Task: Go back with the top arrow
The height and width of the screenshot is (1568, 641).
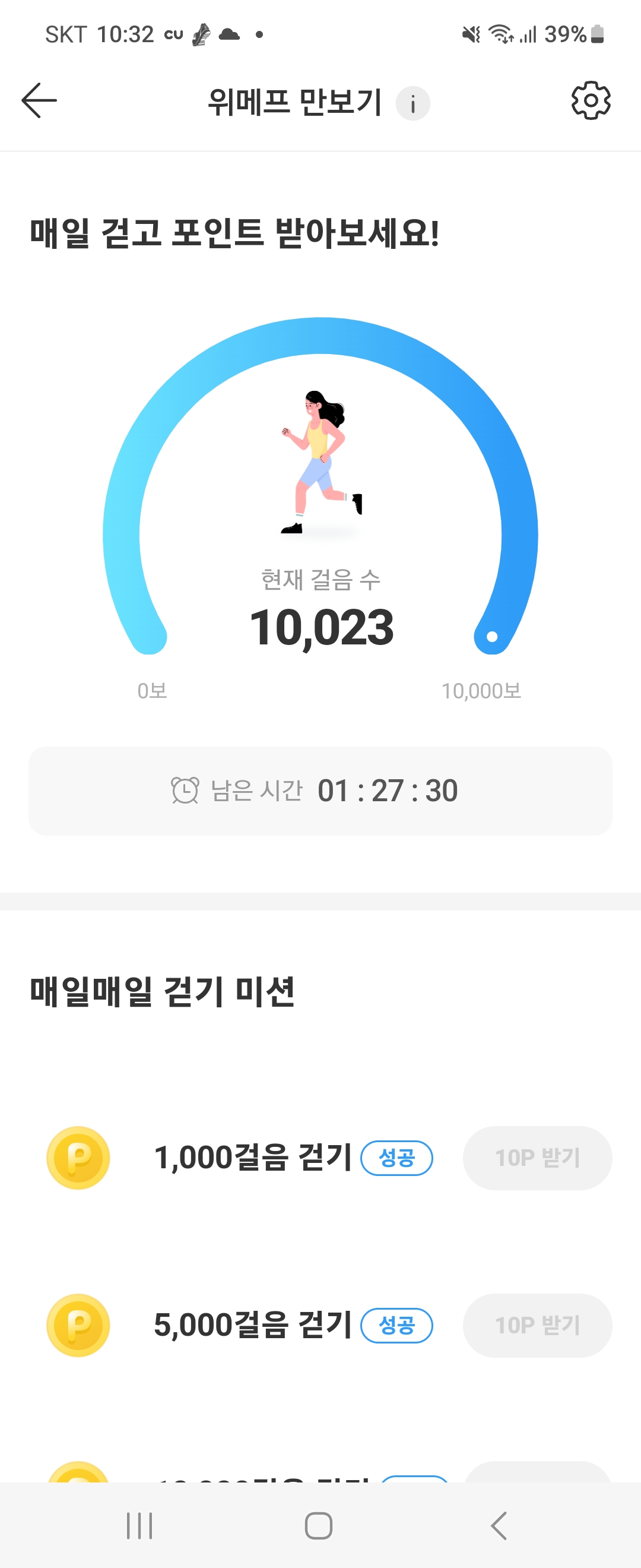Action: tap(39, 100)
